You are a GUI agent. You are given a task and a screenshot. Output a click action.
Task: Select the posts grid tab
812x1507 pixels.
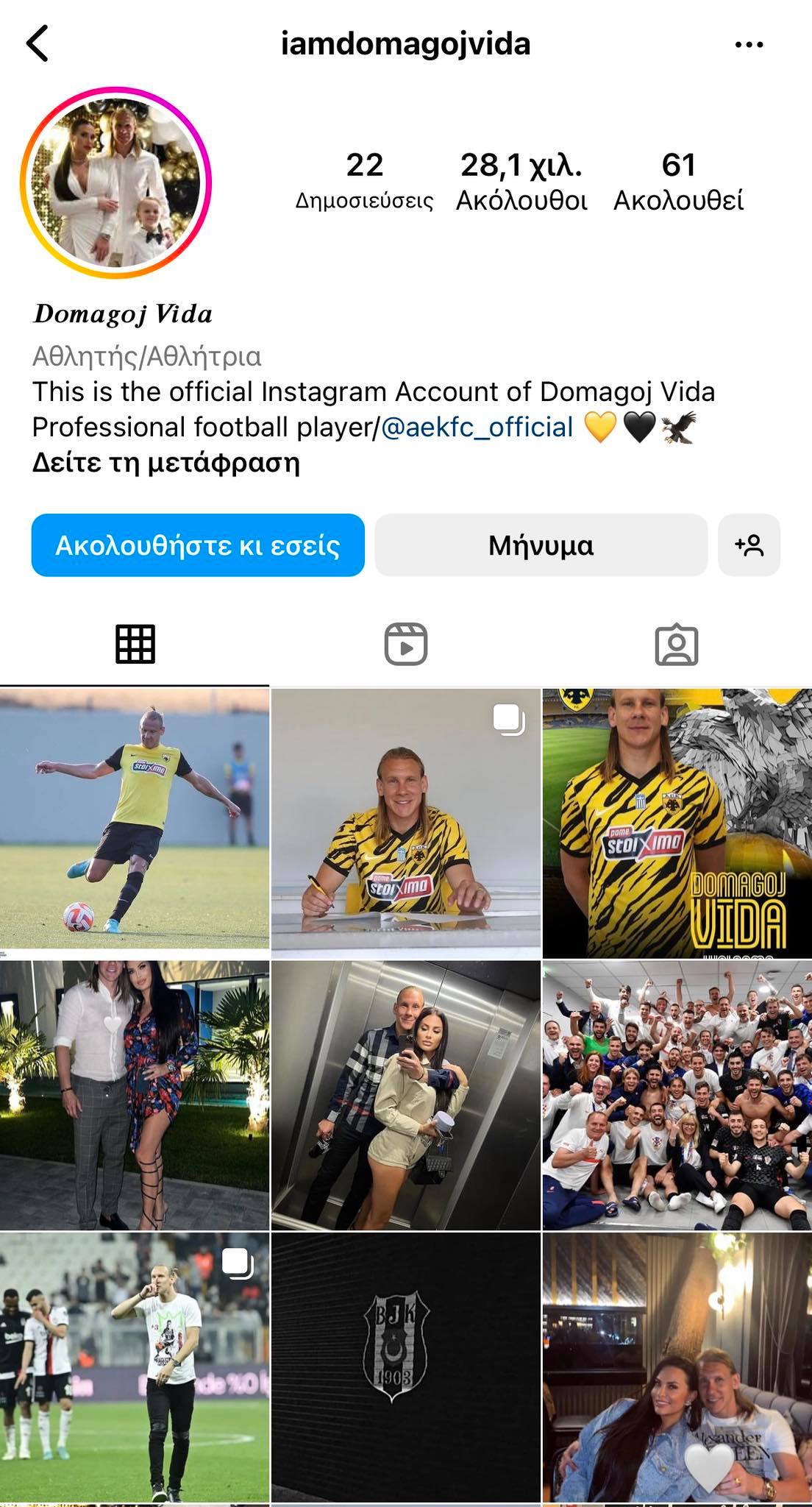[135, 645]
